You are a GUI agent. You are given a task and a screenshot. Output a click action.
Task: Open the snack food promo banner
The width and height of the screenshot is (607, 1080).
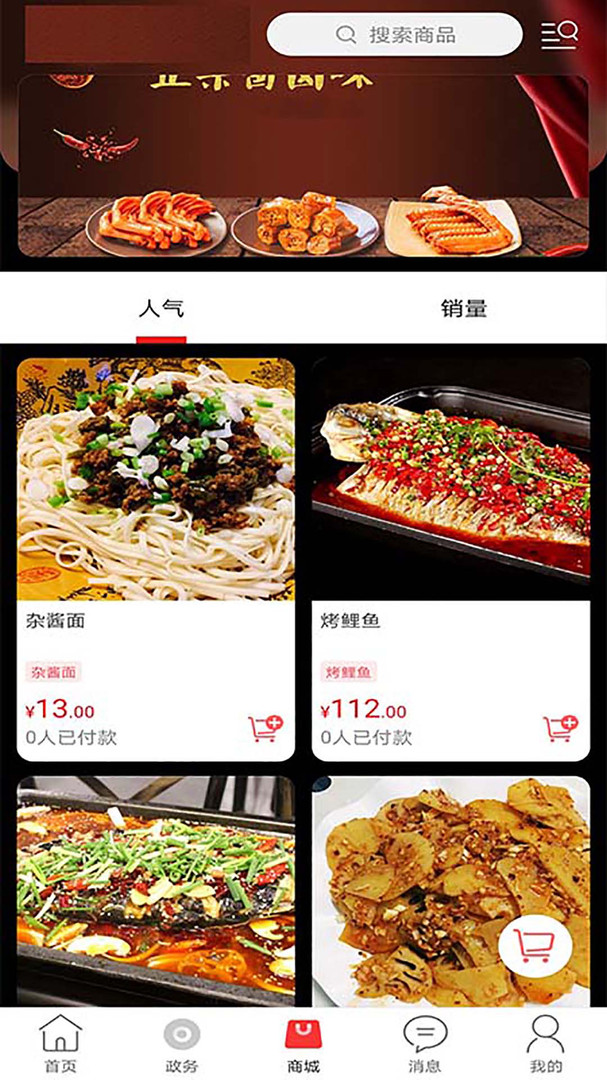pyautogui.click(x=303, y=165)
